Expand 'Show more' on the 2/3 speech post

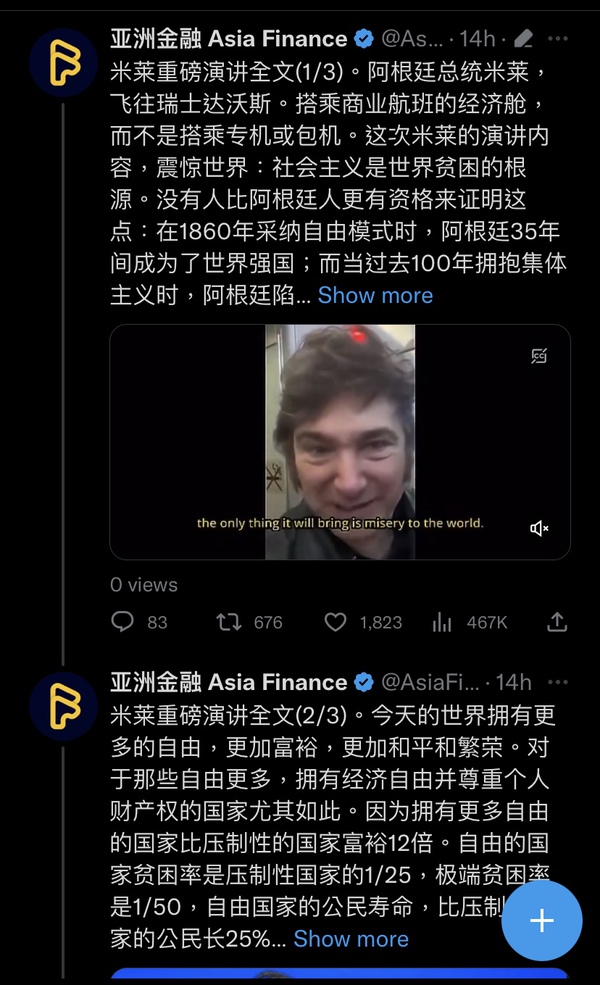(x=351, y=939)
